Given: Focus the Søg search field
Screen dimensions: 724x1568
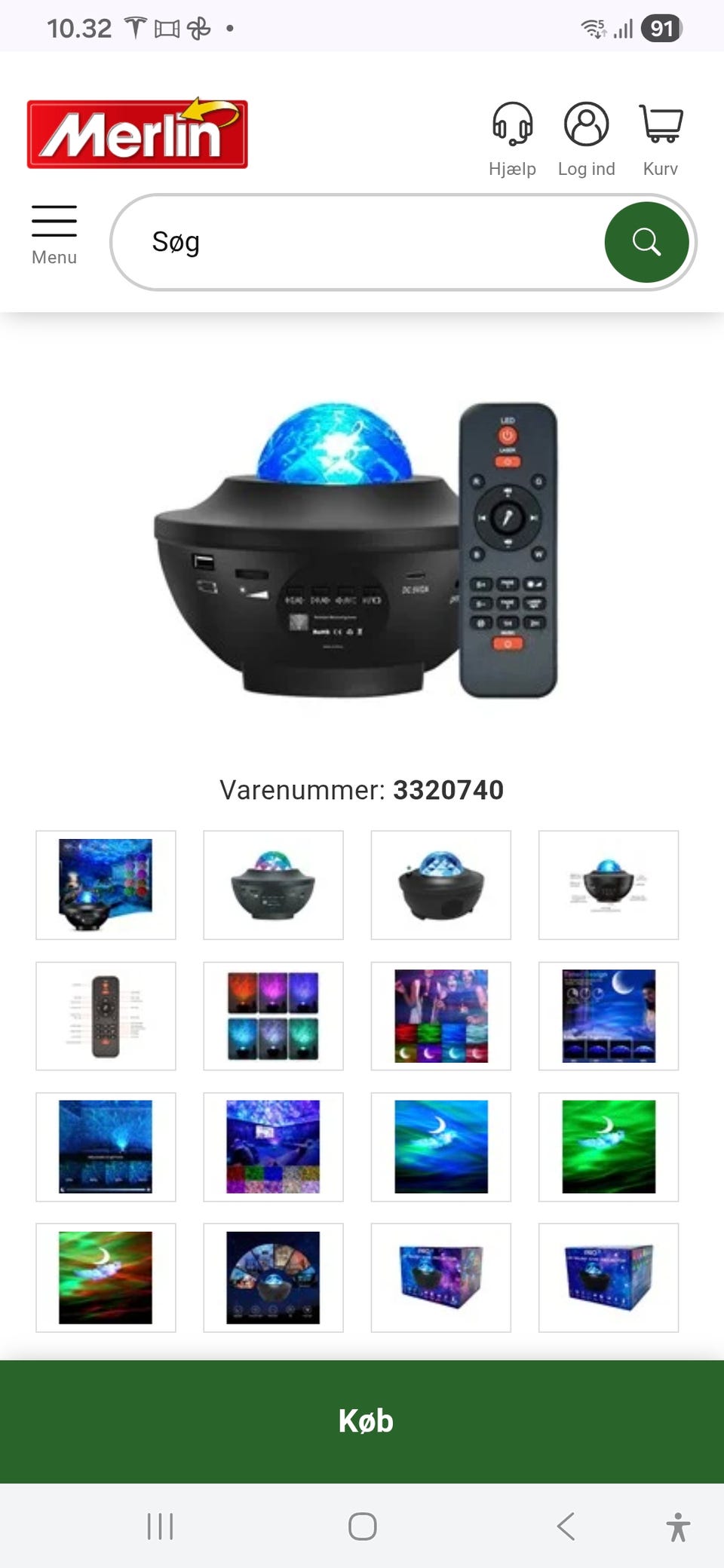Looking at the screenshot, I should pos(362,242).
